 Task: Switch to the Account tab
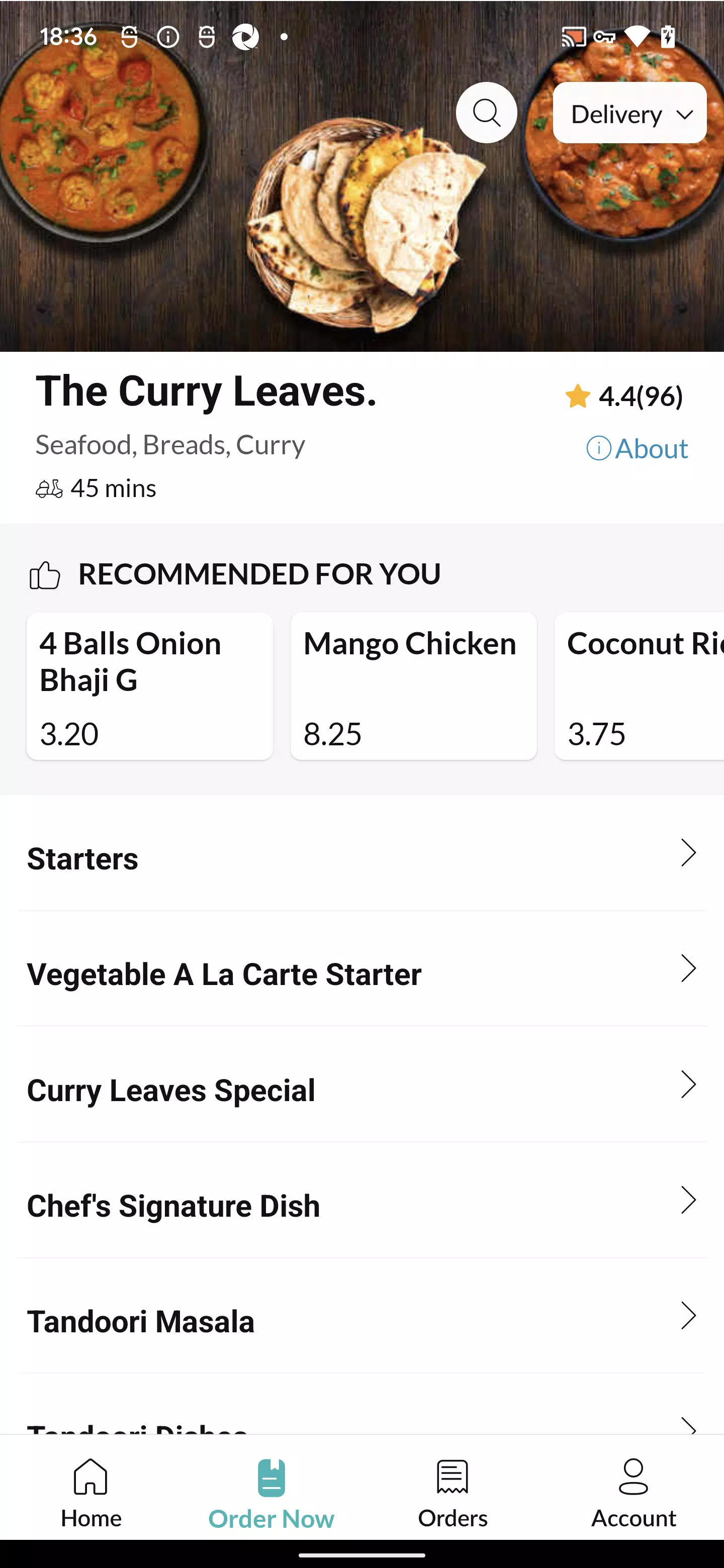[x=633, y=1493]
